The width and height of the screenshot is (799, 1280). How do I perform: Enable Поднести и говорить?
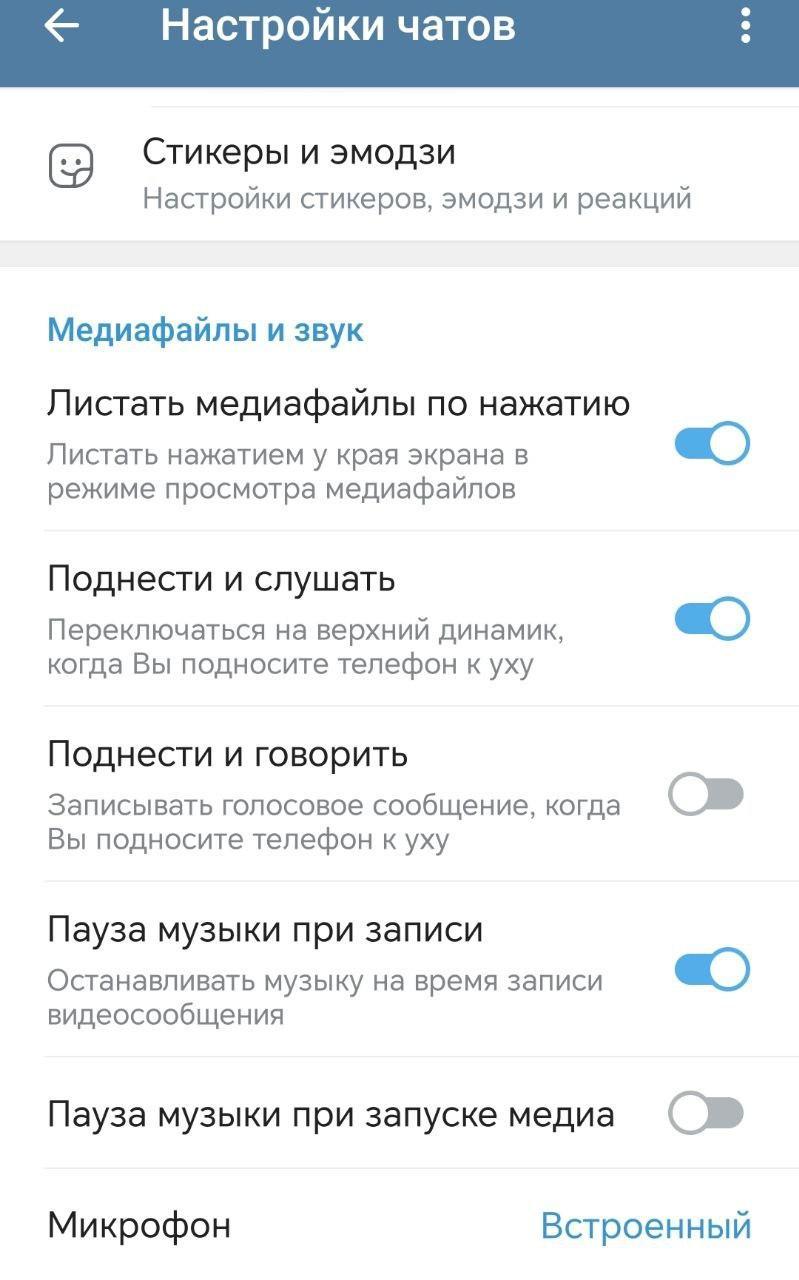pyautogui.click(x=707, y=796)
